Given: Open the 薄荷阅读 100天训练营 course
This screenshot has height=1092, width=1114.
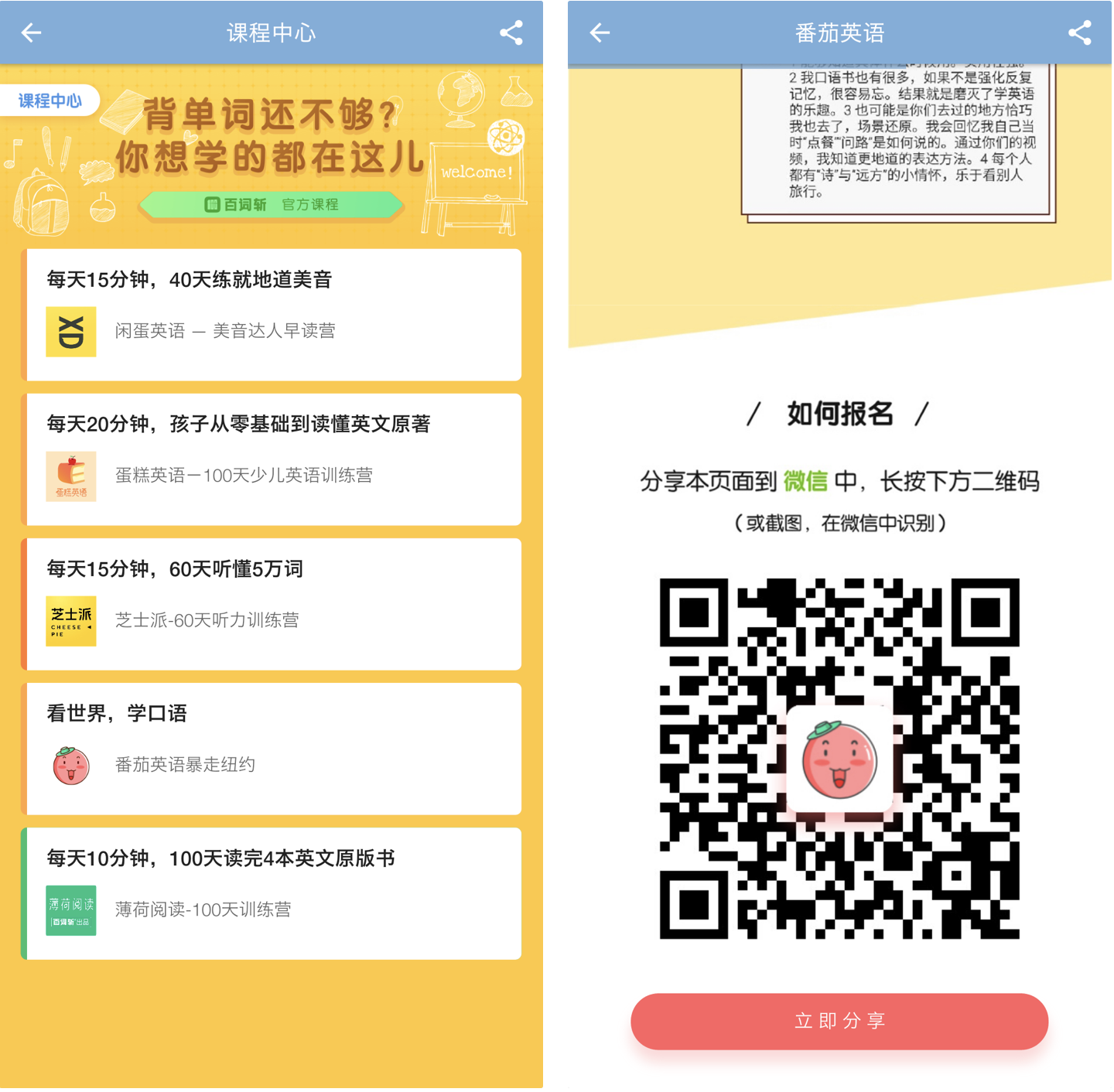Looking at the screenshot, I should coord(272,893).
